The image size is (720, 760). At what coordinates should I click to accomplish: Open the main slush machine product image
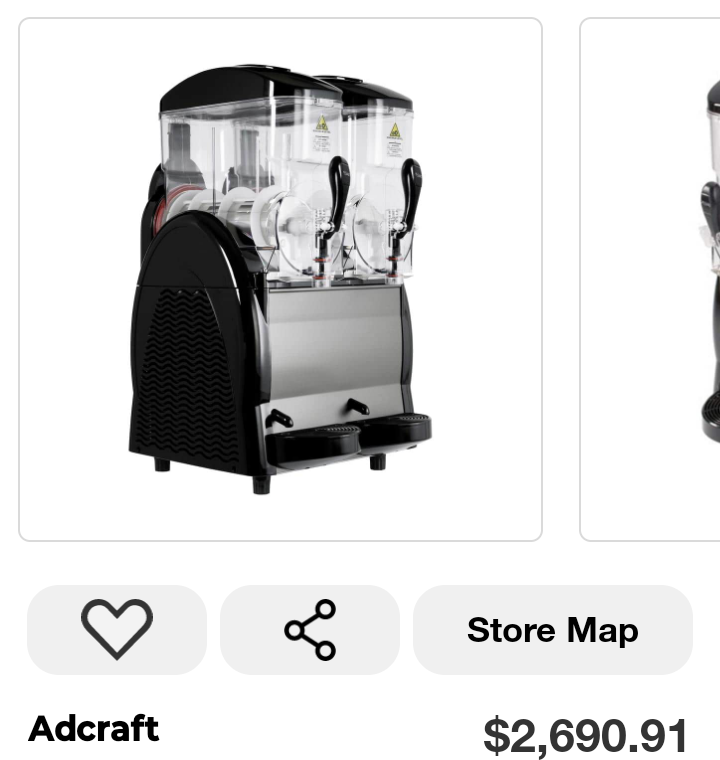coord(280,280)
